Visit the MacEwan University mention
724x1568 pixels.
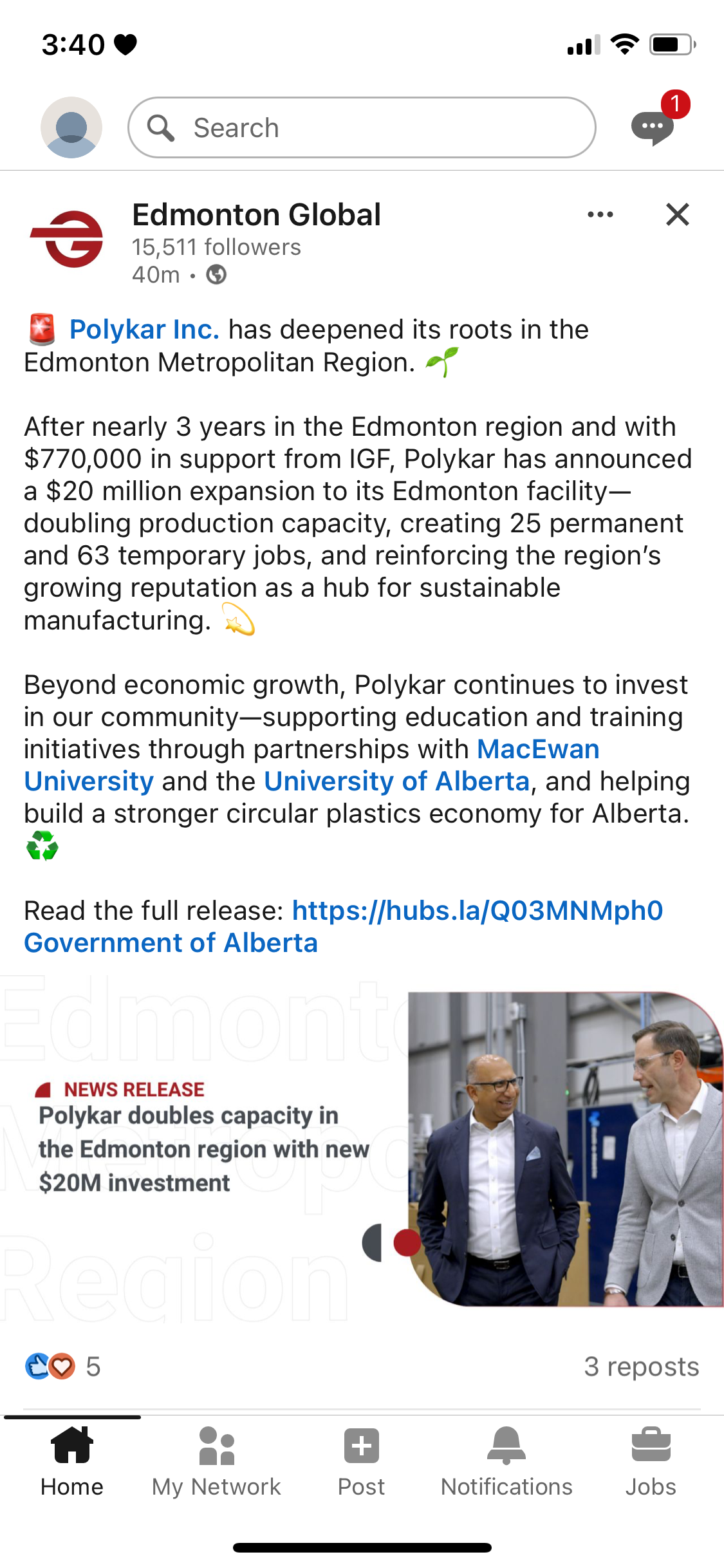537,749
